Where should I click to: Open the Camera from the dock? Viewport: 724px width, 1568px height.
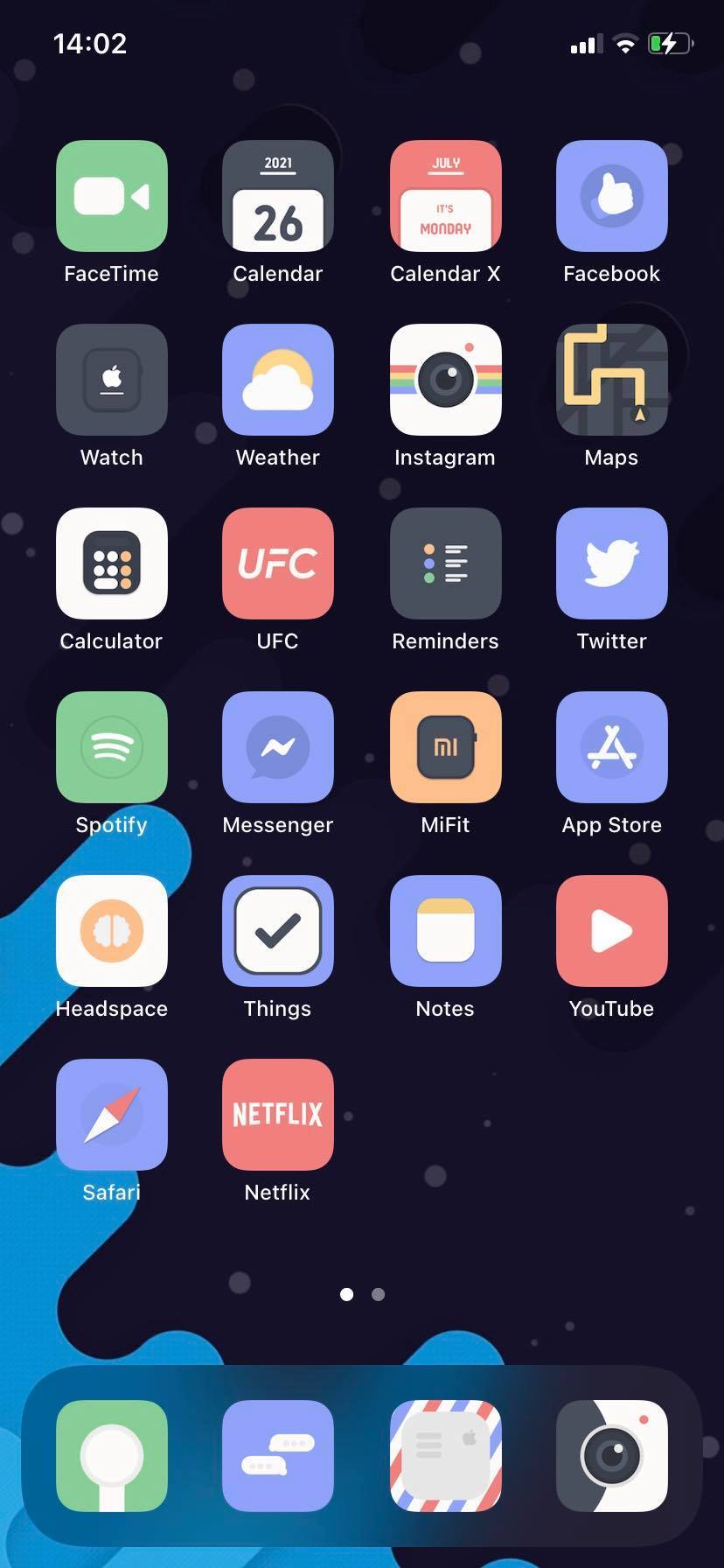tap(611, 1456)
